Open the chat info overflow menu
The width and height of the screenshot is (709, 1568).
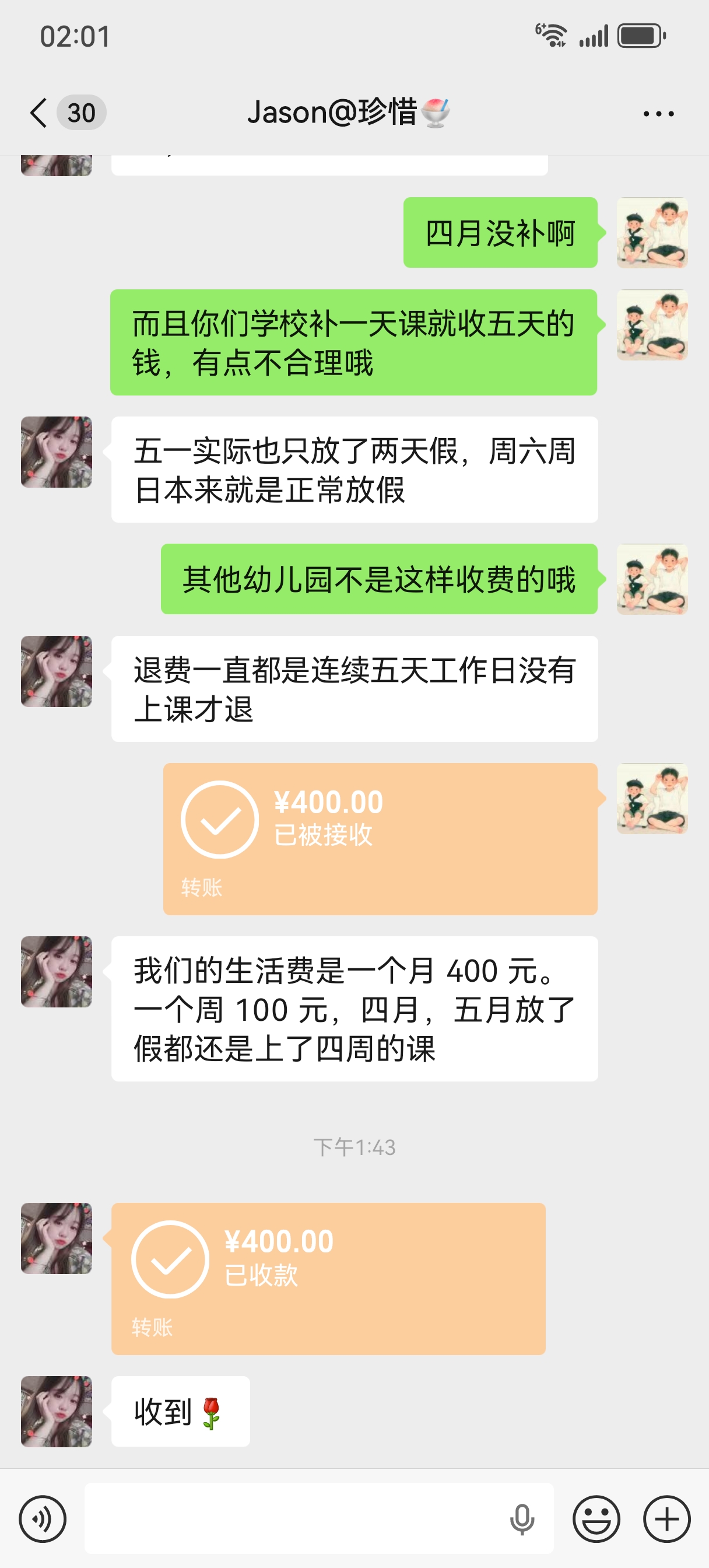[x=658, y=114]
